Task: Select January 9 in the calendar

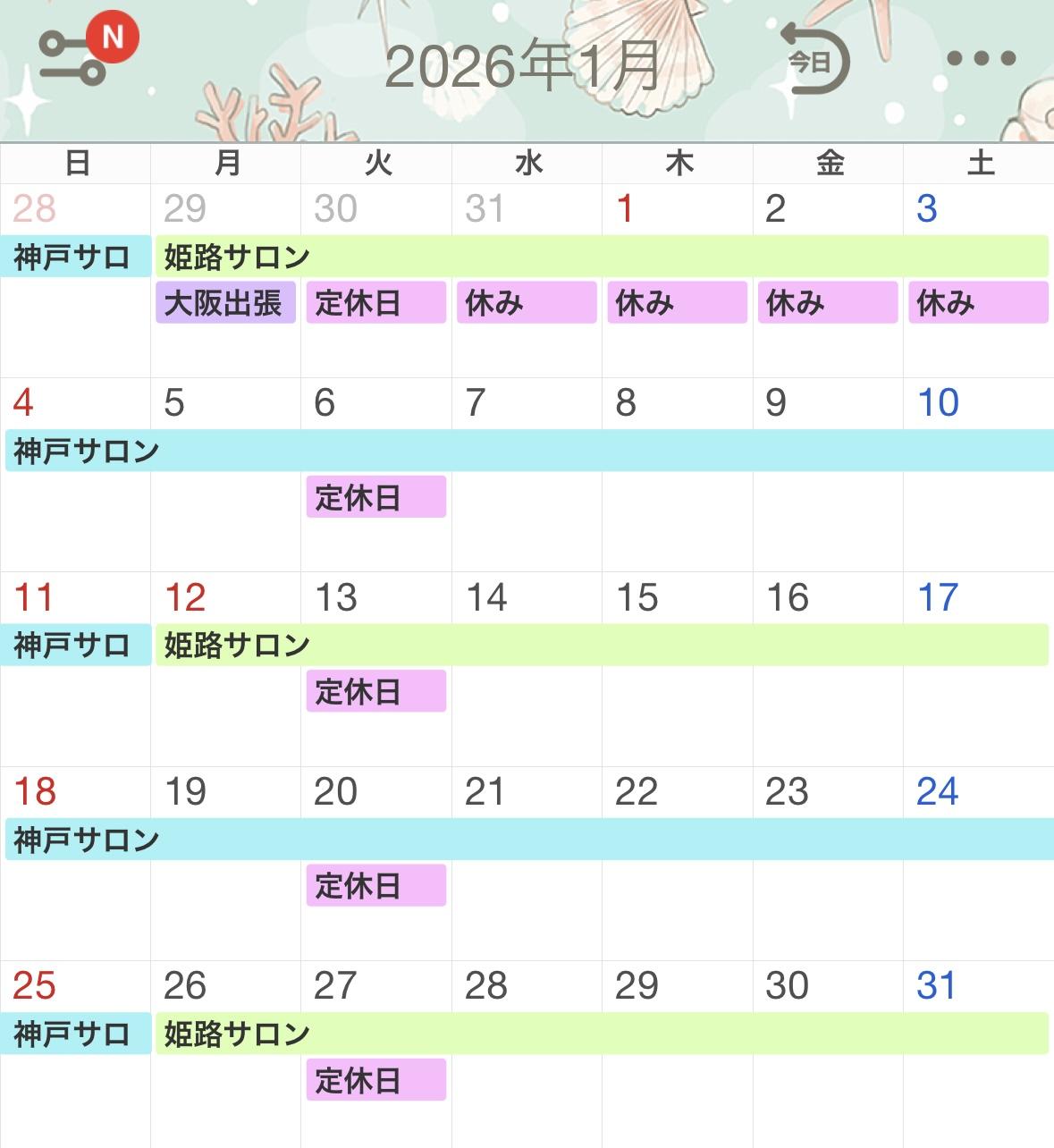Action: [x=828, y=475]
